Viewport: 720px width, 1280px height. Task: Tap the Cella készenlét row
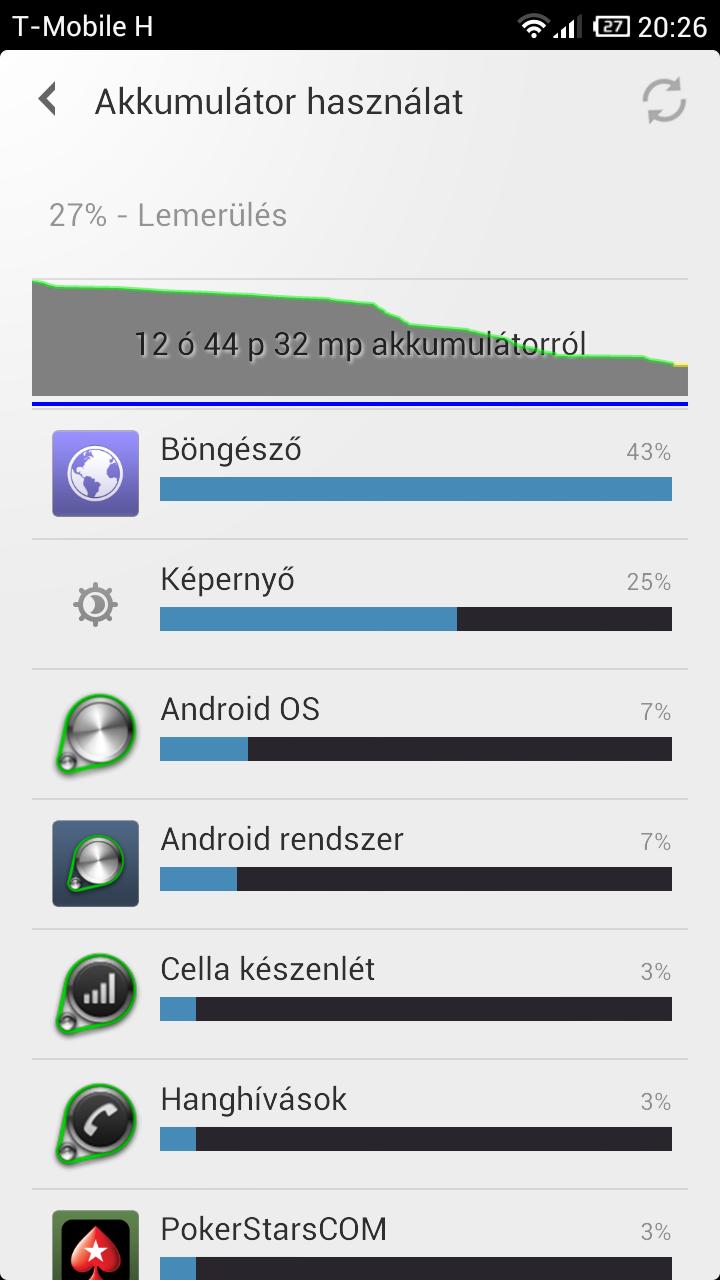point(360,994)
